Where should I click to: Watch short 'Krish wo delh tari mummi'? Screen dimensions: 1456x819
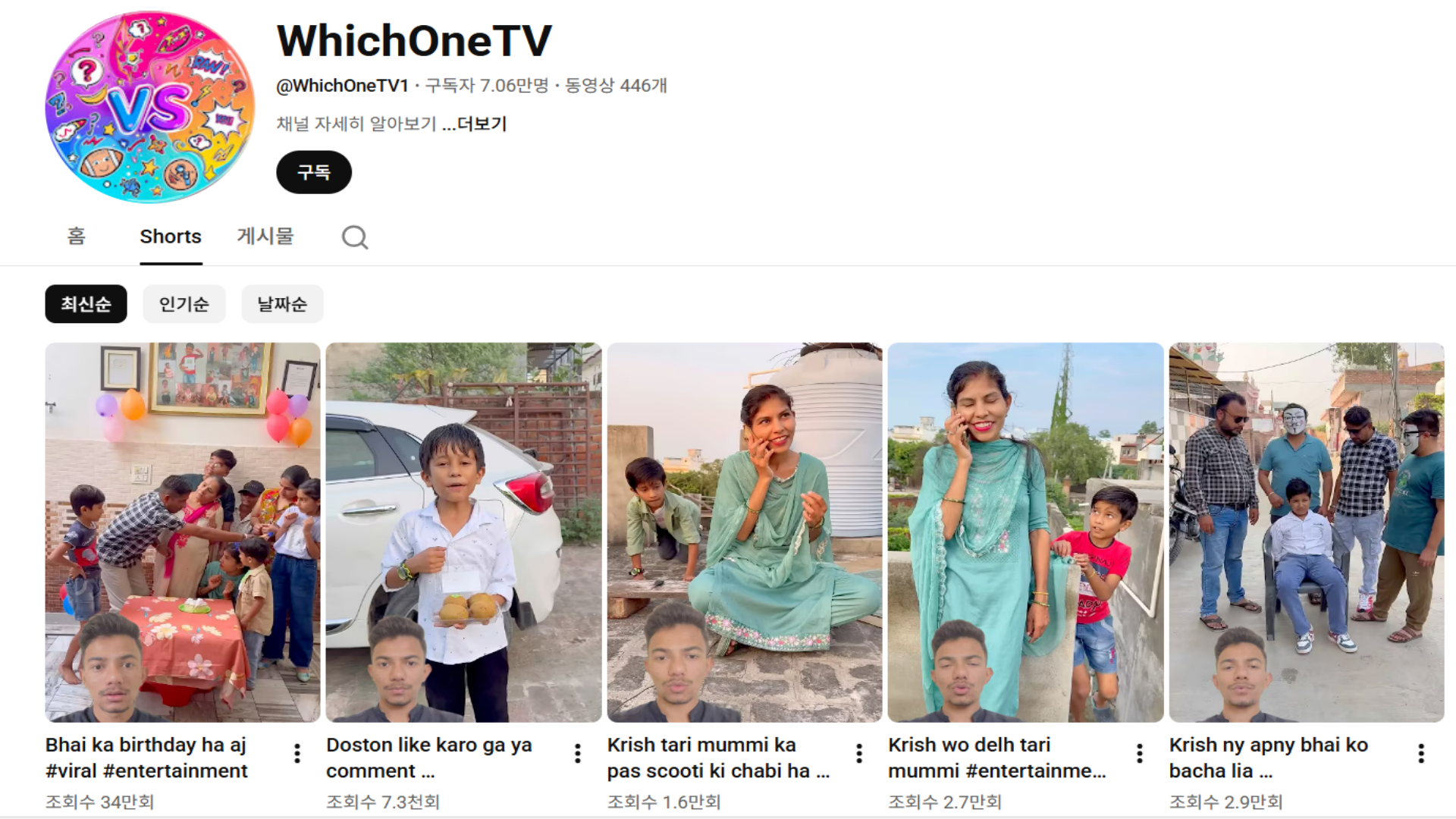coord(1025,531)
